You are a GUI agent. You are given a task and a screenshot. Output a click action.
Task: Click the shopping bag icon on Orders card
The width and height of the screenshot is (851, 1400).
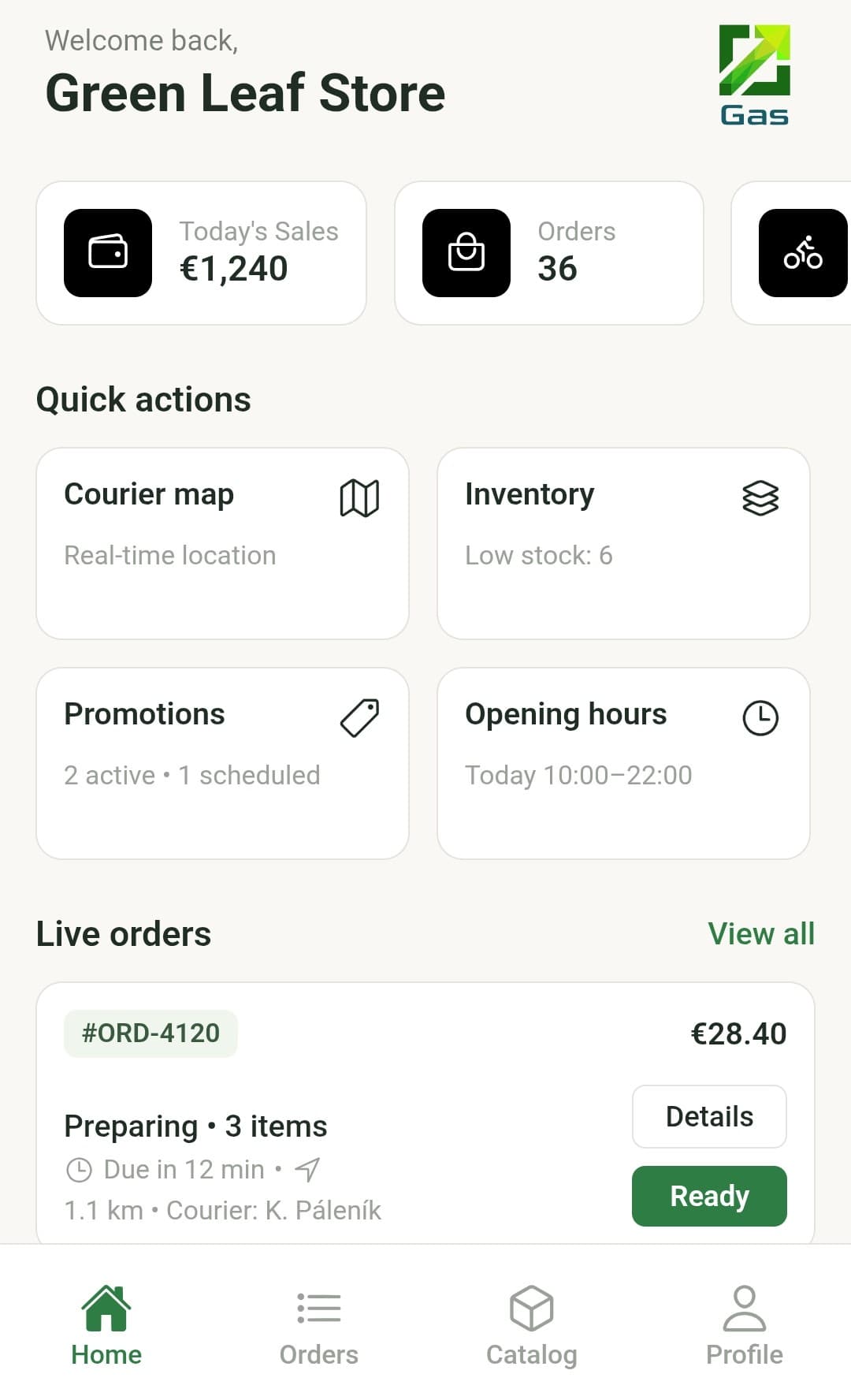[466, 252]
